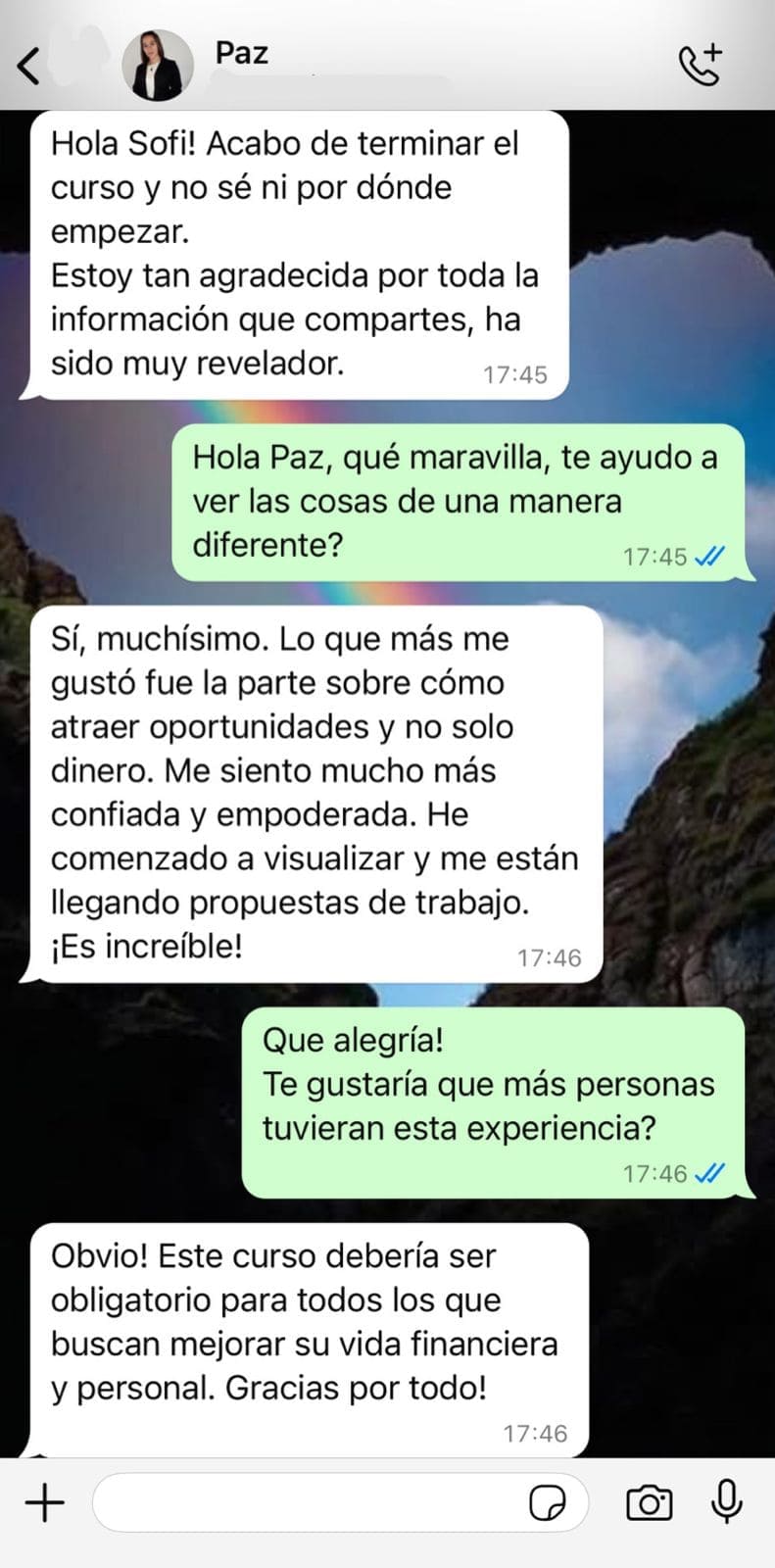Screen dimensions: 775x1568
Task: Open the sticker picker
Action: [x=548, y=1502]
